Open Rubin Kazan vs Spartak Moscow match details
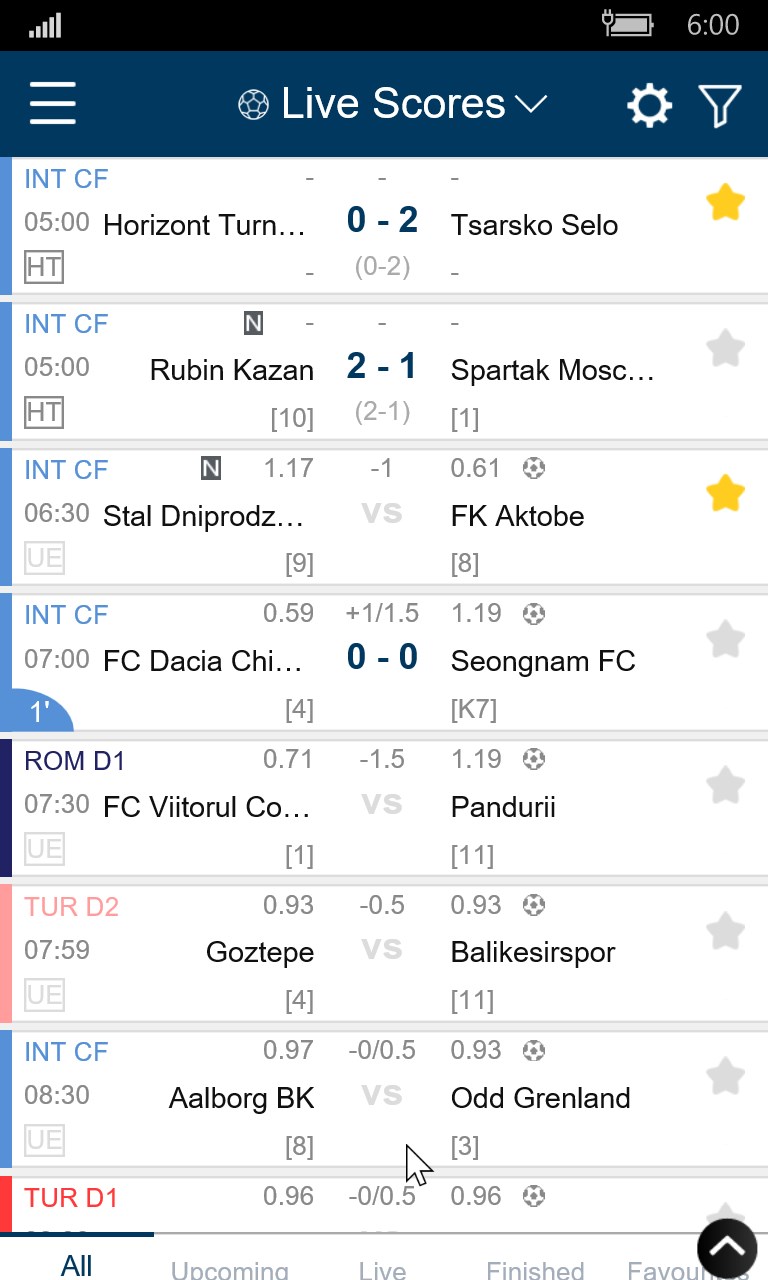The height and width of the screenshot is (1280, 768). (380, 370)
